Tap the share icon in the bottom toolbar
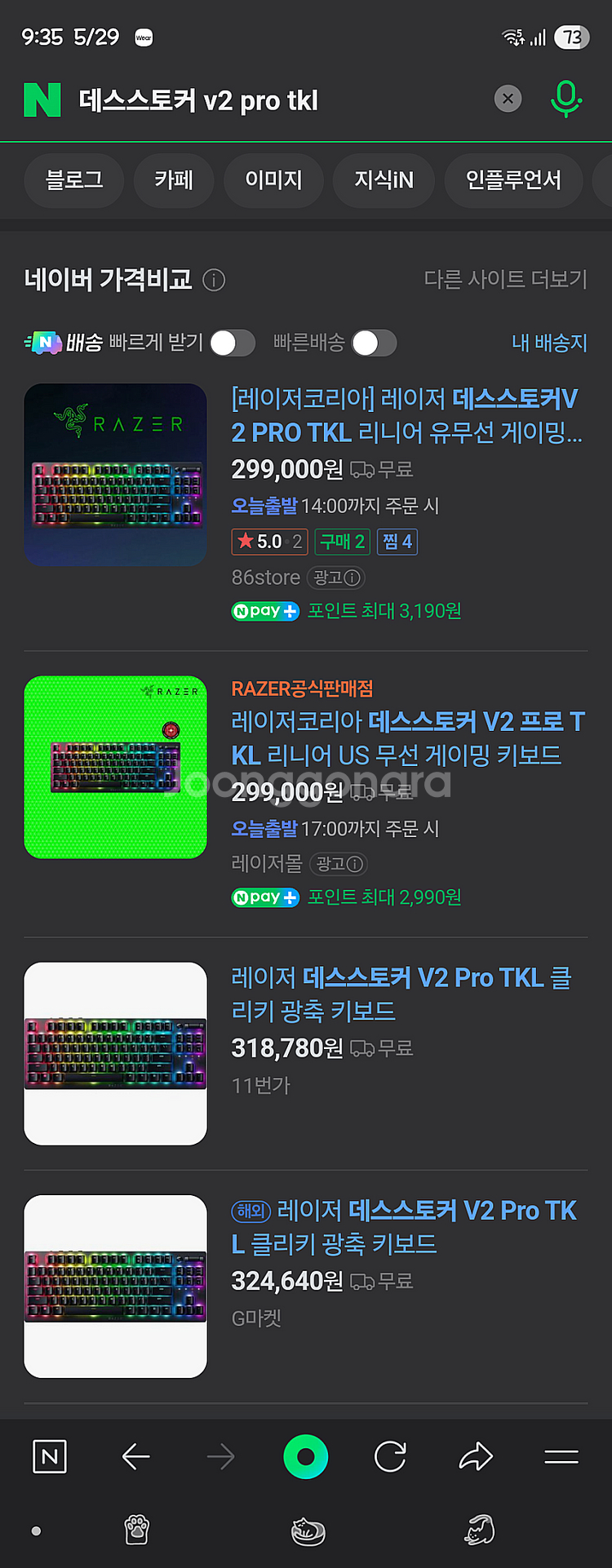 click(476, 1456)
